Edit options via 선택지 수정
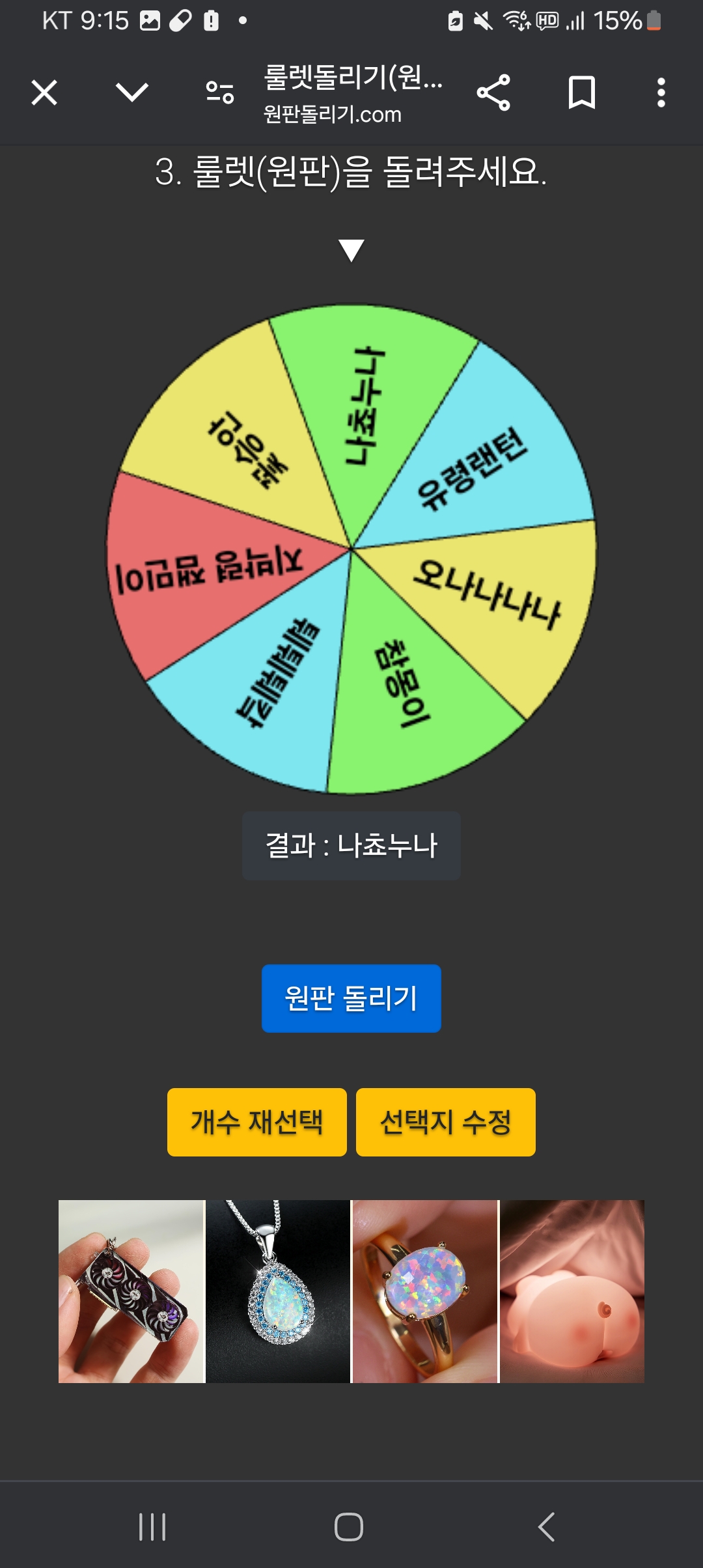 pyautogui.click(x=446, y=1122)
